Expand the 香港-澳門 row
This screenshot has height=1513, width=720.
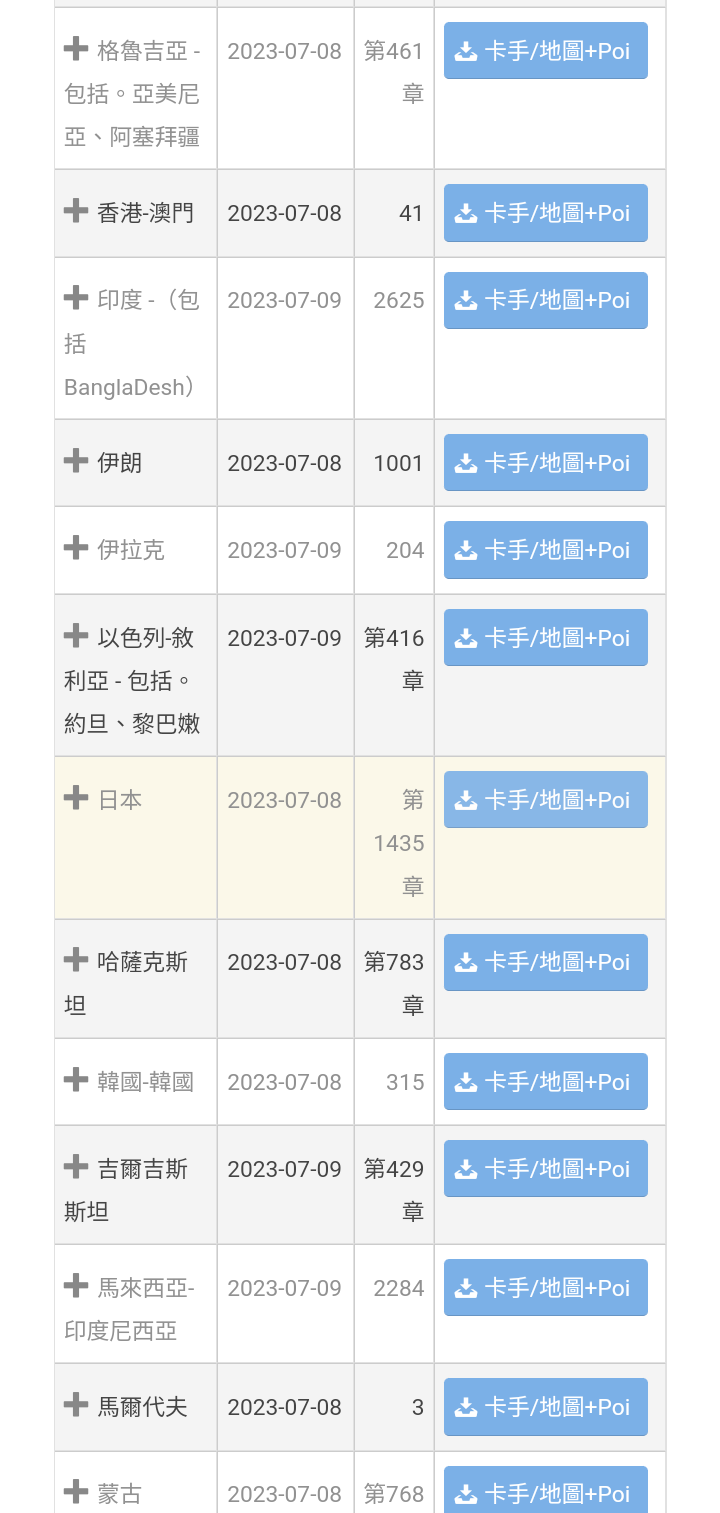(x=76, y=211)
